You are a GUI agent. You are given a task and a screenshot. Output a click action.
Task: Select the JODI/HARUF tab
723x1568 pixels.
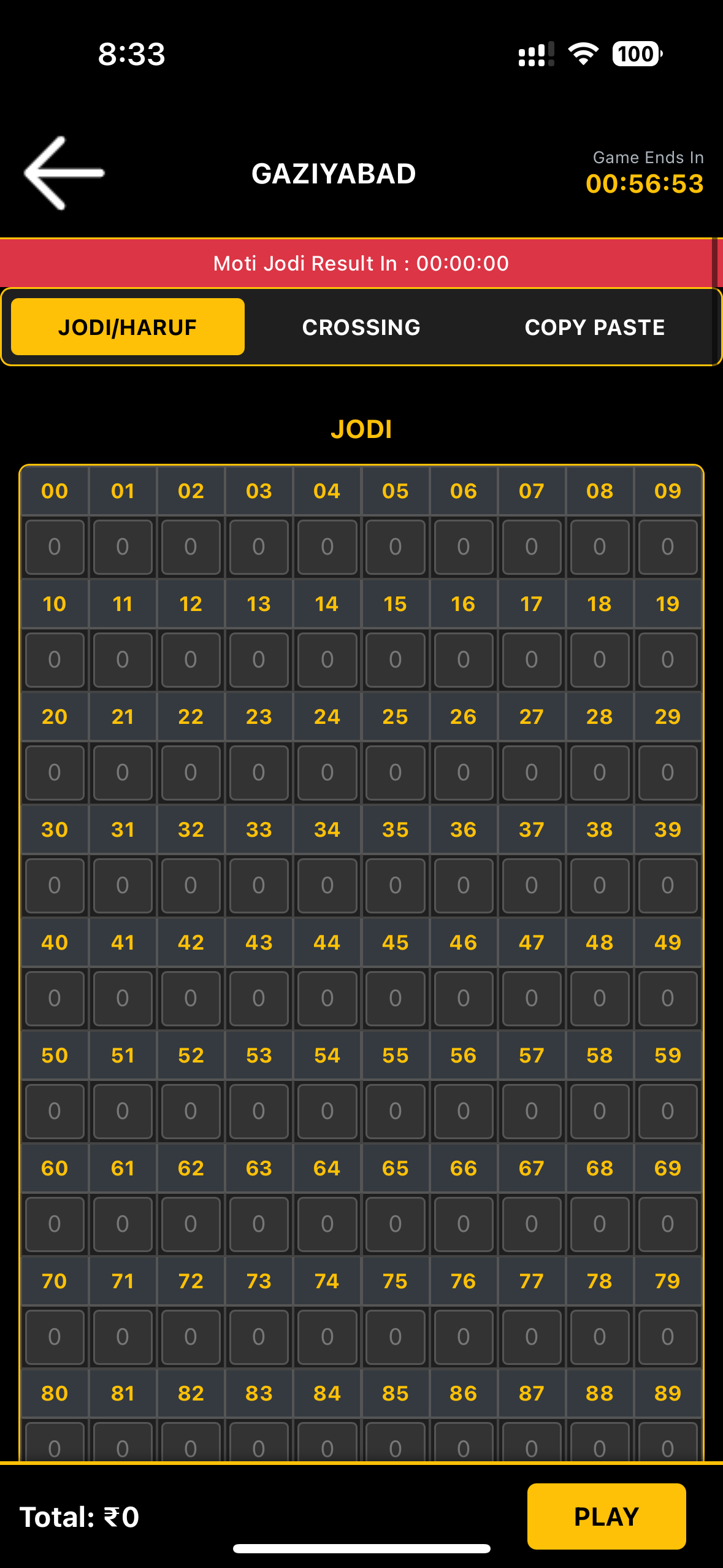[x=128, y=327]
